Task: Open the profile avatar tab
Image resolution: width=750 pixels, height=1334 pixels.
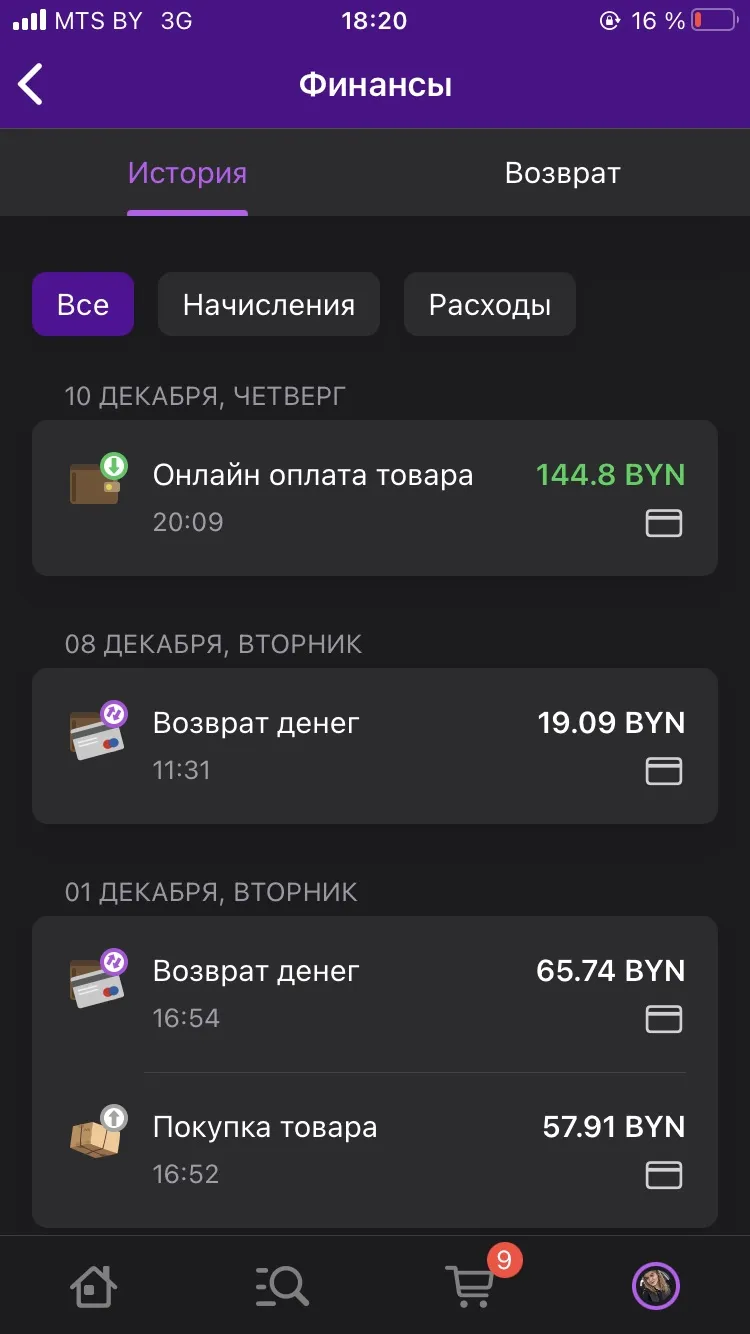Action: [x=656, y=1285]
